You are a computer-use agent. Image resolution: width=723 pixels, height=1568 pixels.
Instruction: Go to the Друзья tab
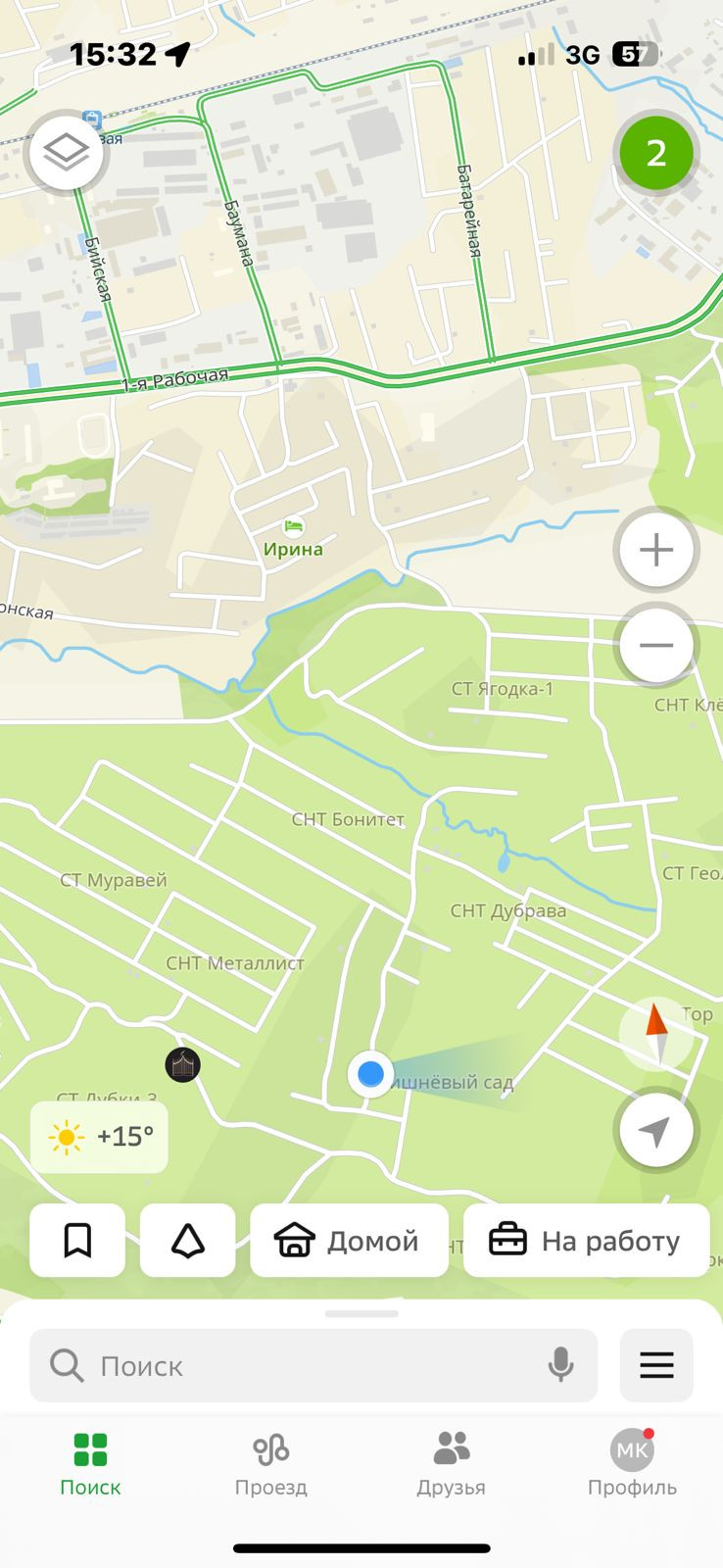pyautogui.click(x=451, y=1463)
